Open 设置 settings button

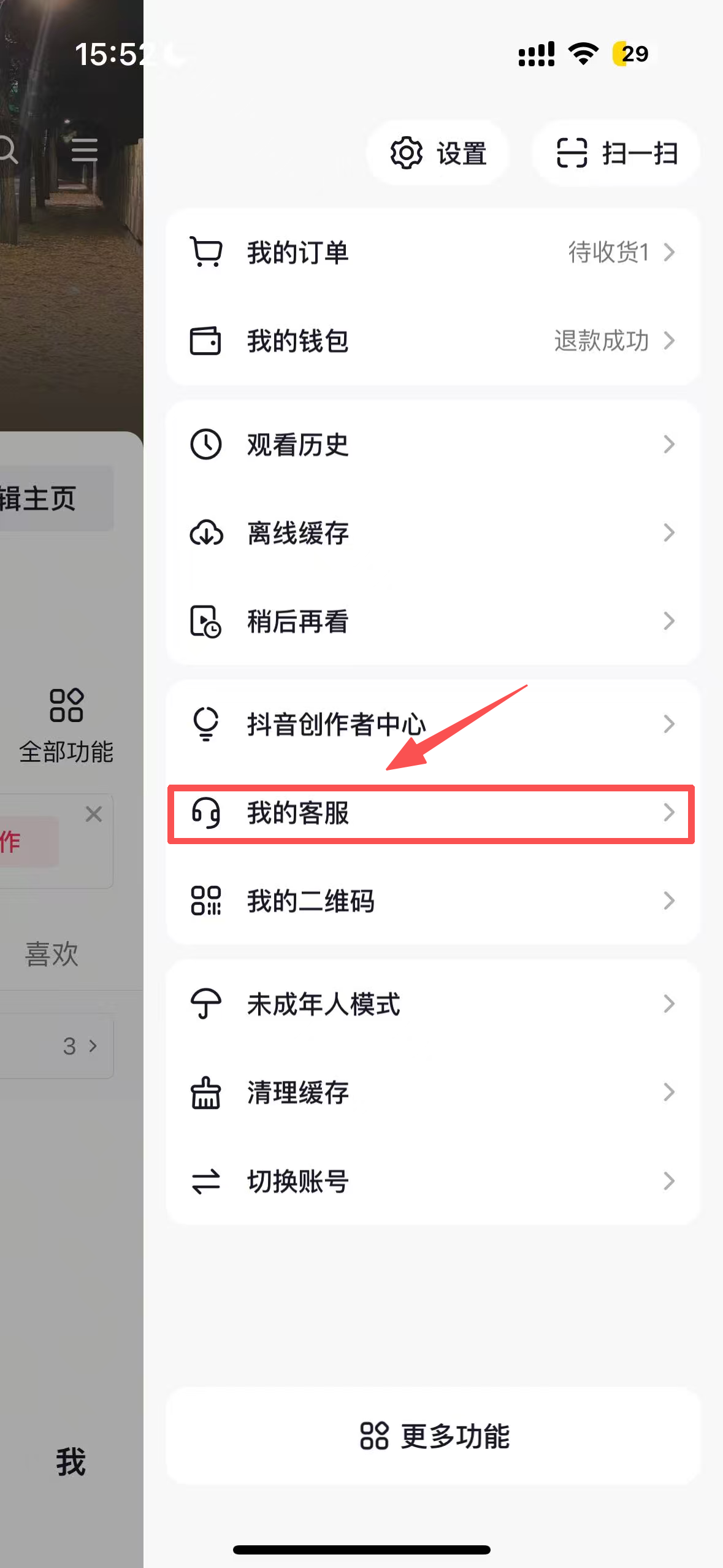[x=438, y=153]
